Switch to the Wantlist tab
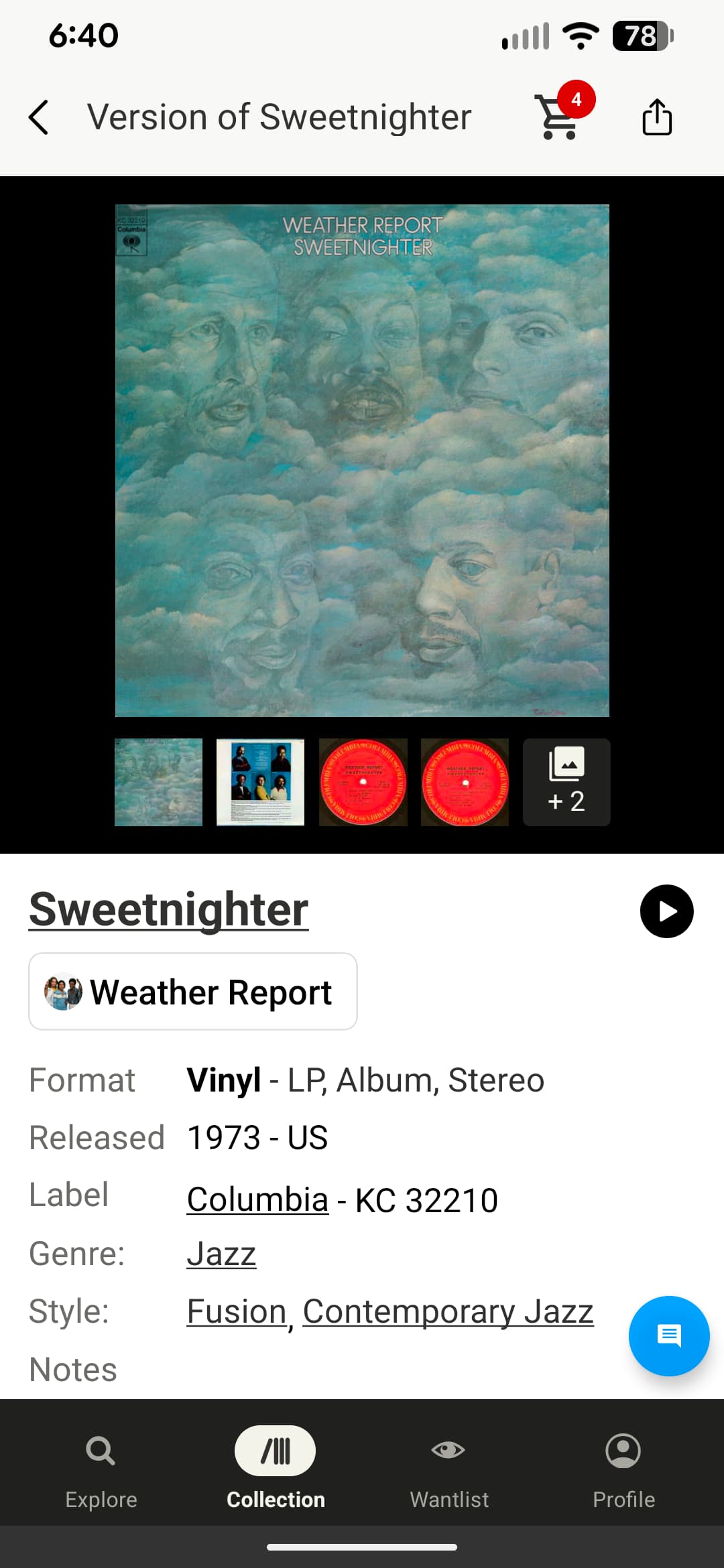This screenshot has width=724, height=1568. (449, 1467)
